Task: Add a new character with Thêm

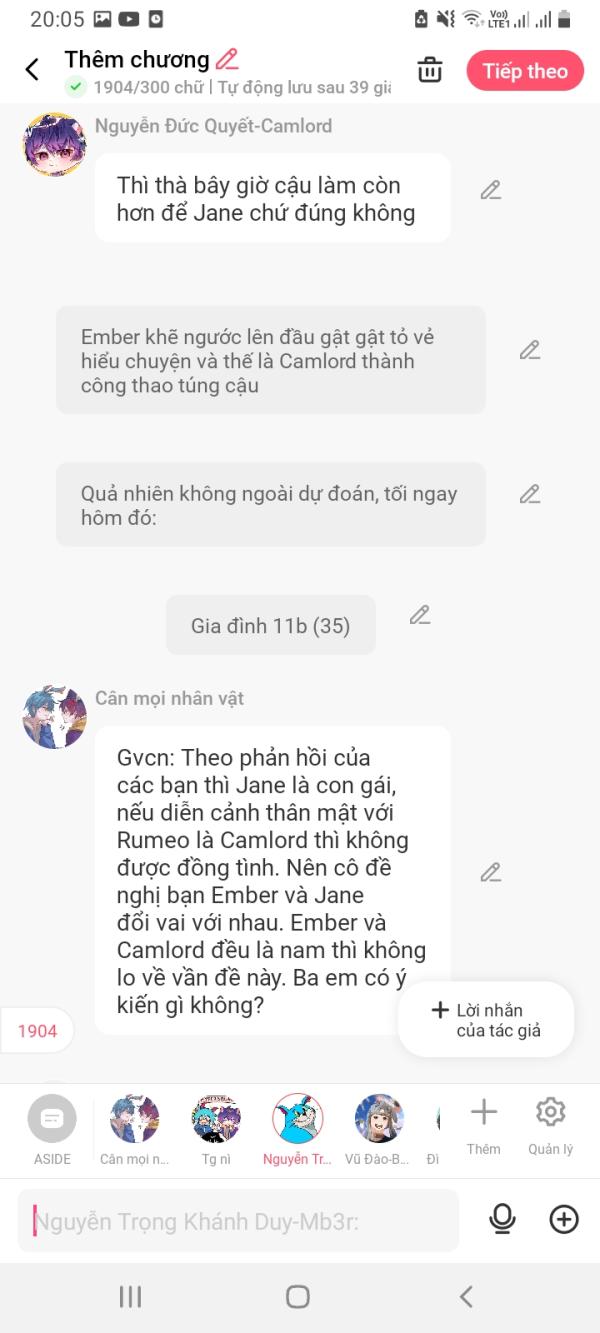Action: pyautogui.click(x=484, y=1126)
